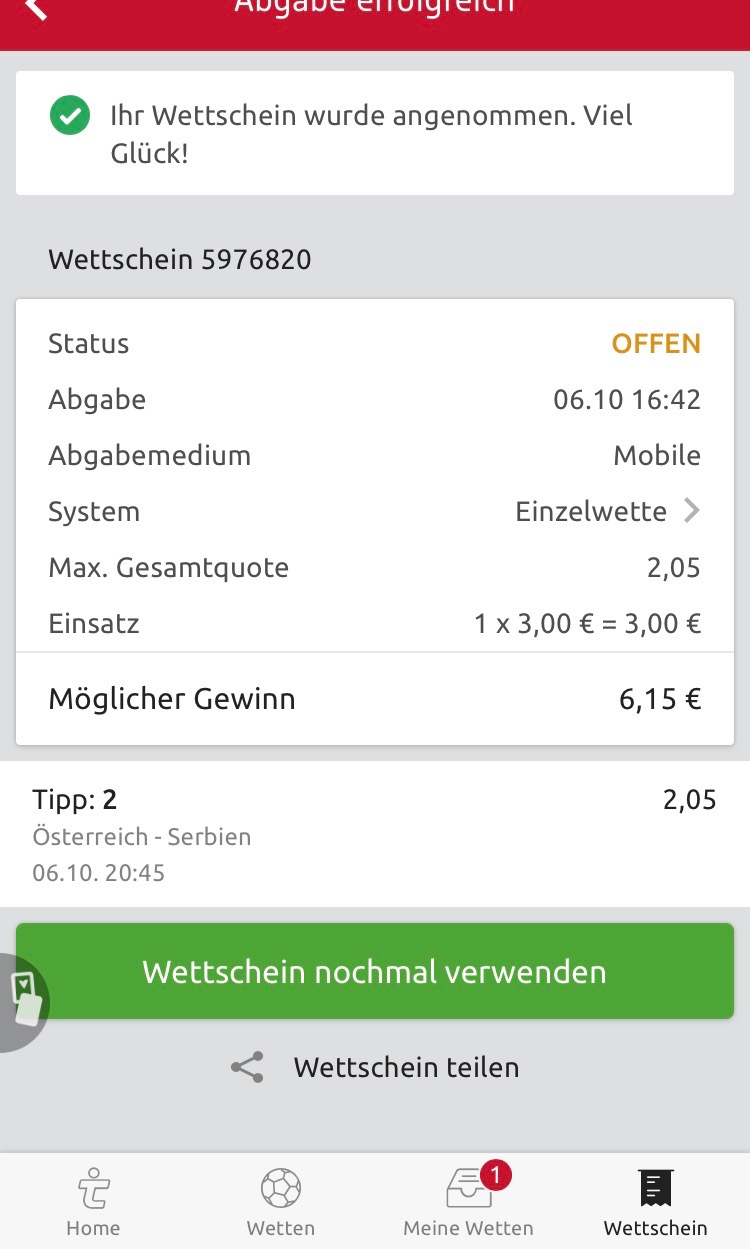Share the bet slip via Wettschein teilen
The width and height of the screenshot is (750, 1249).
[x=375, y=1067]
